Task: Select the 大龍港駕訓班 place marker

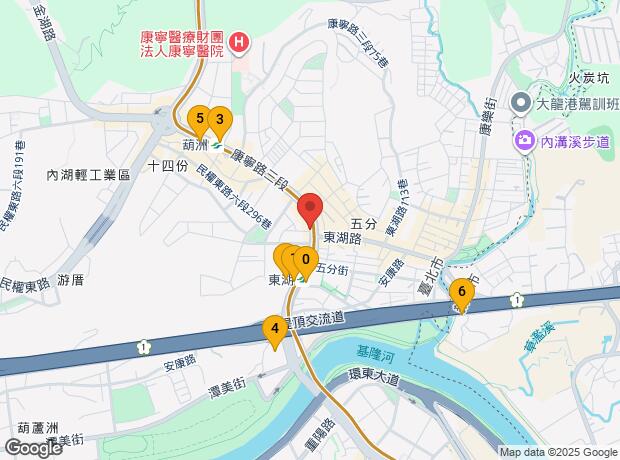Action: 521,104
